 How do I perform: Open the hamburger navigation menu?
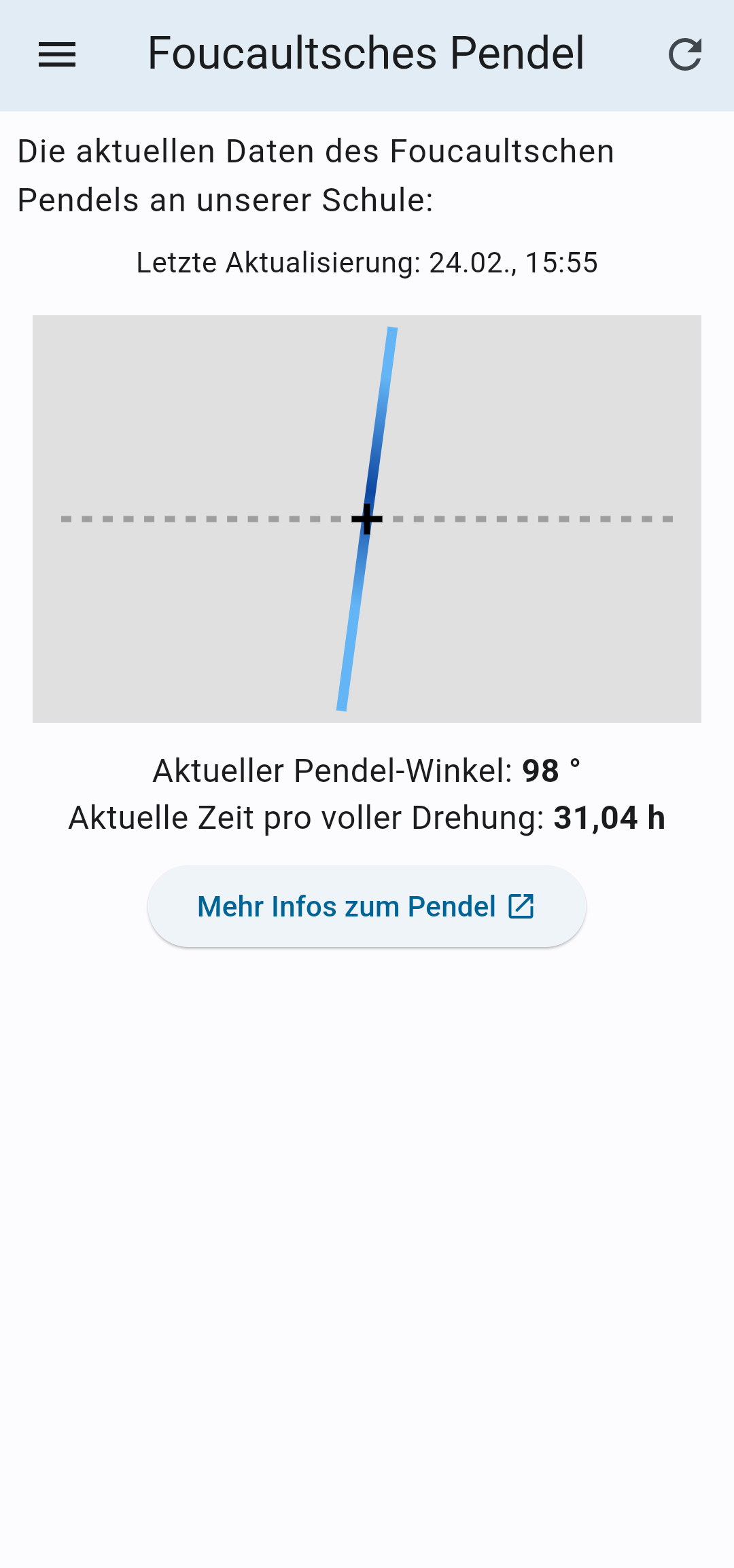click(x=57, y=54)
